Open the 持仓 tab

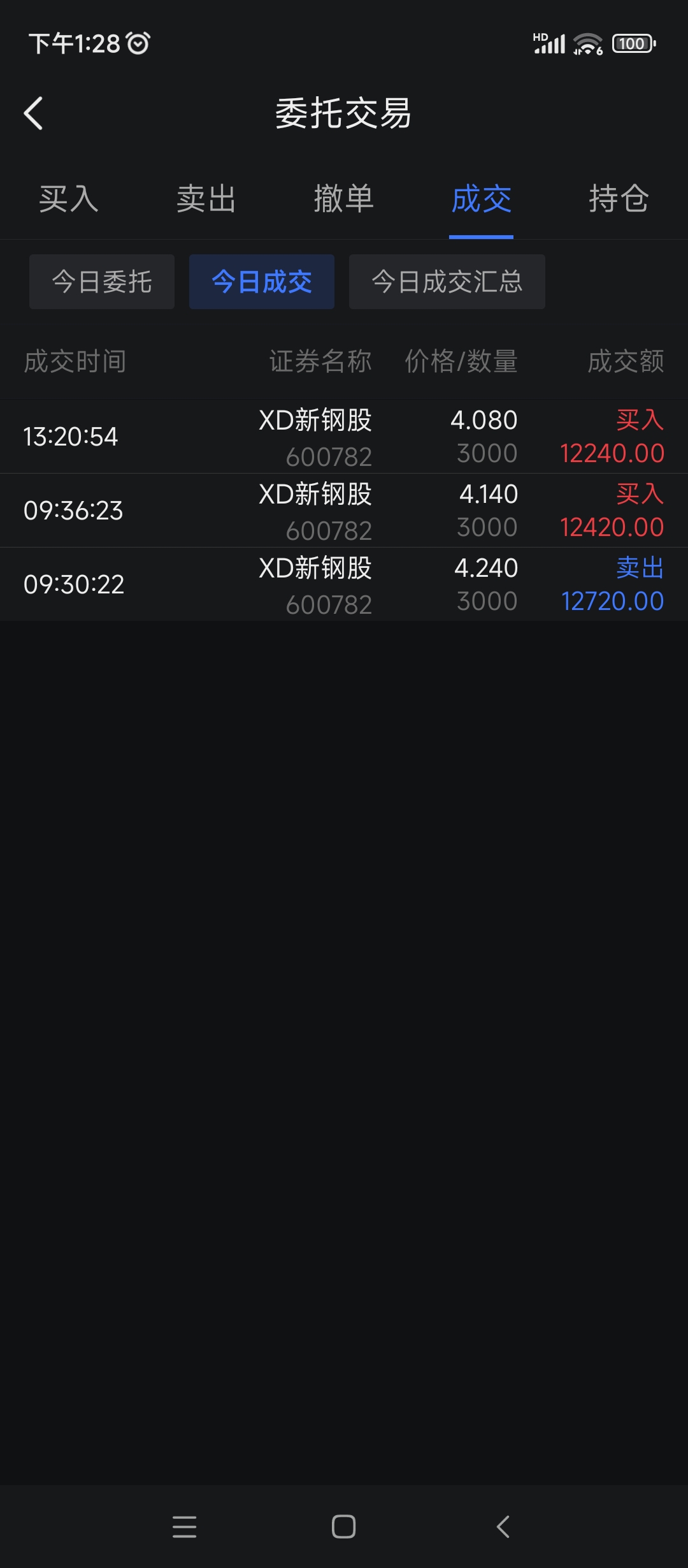coord(619,199)
